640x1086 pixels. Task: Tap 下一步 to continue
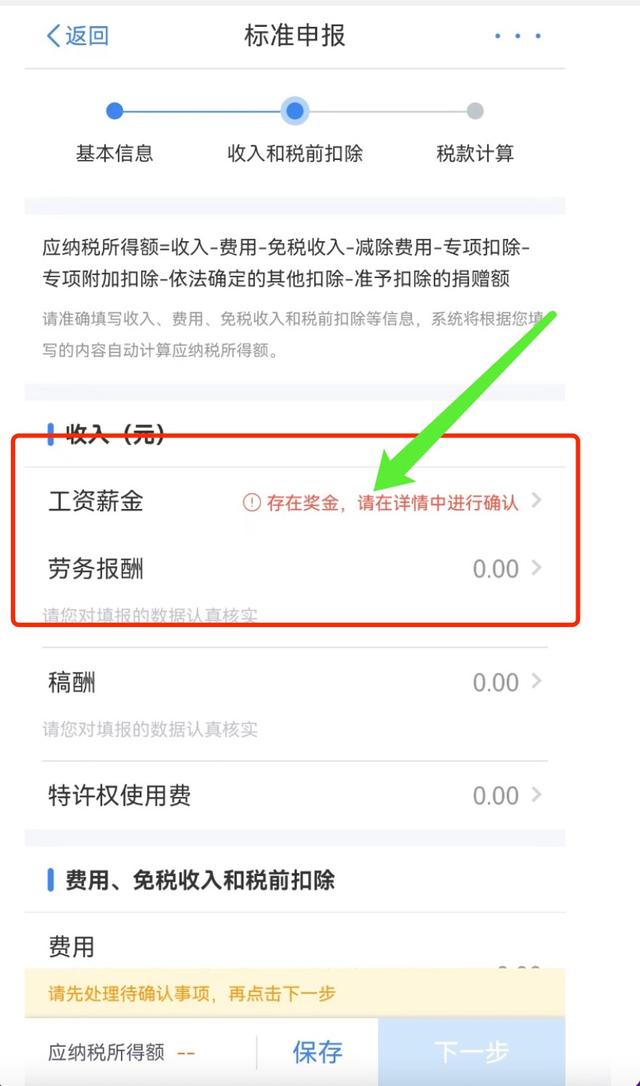tap(472, 1052)
